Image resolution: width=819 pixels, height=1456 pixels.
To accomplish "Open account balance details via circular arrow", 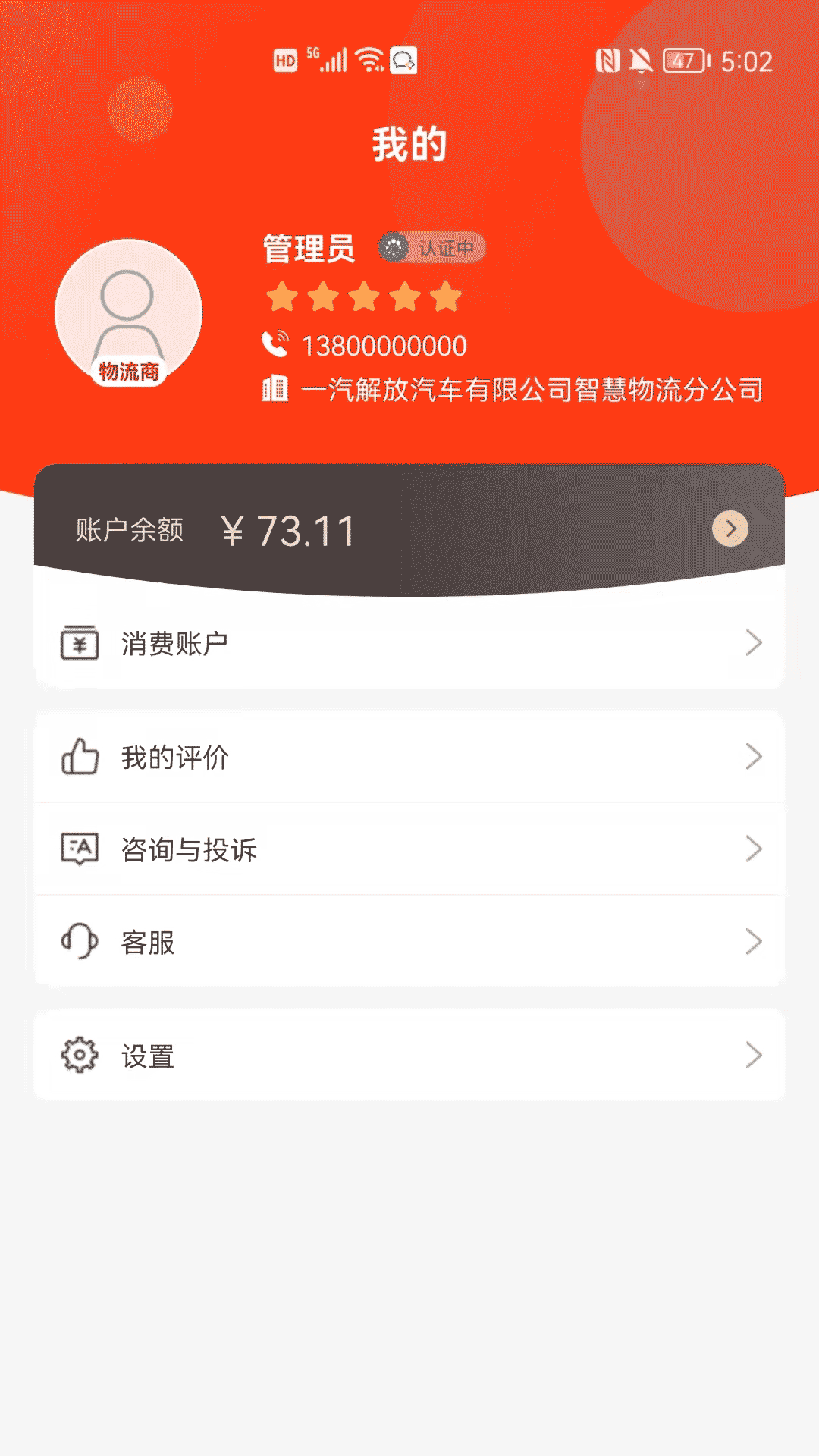I will pyautogui.click(x=730, y=527).
